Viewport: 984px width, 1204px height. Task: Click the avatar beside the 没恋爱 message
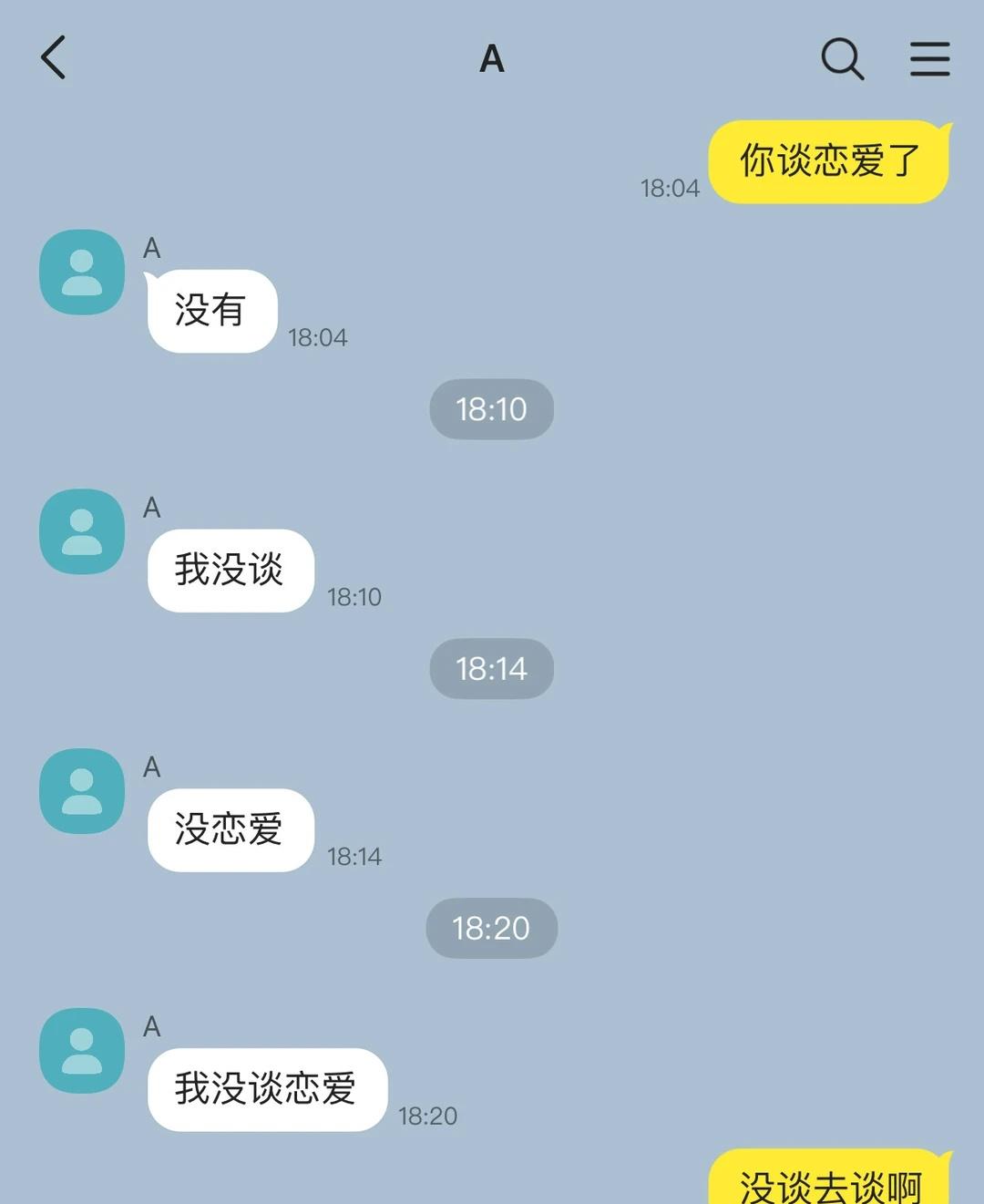point(81,790)
